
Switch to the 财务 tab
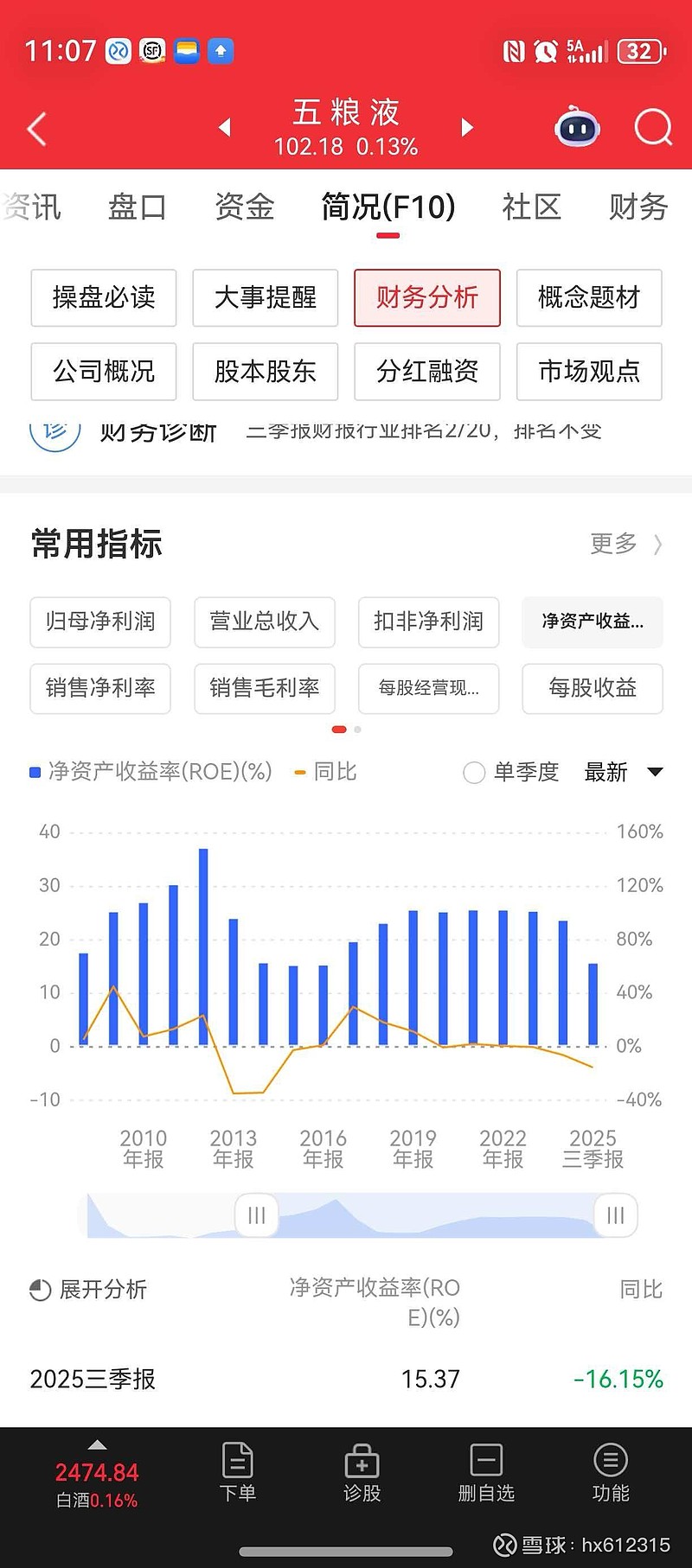(638, 207)
